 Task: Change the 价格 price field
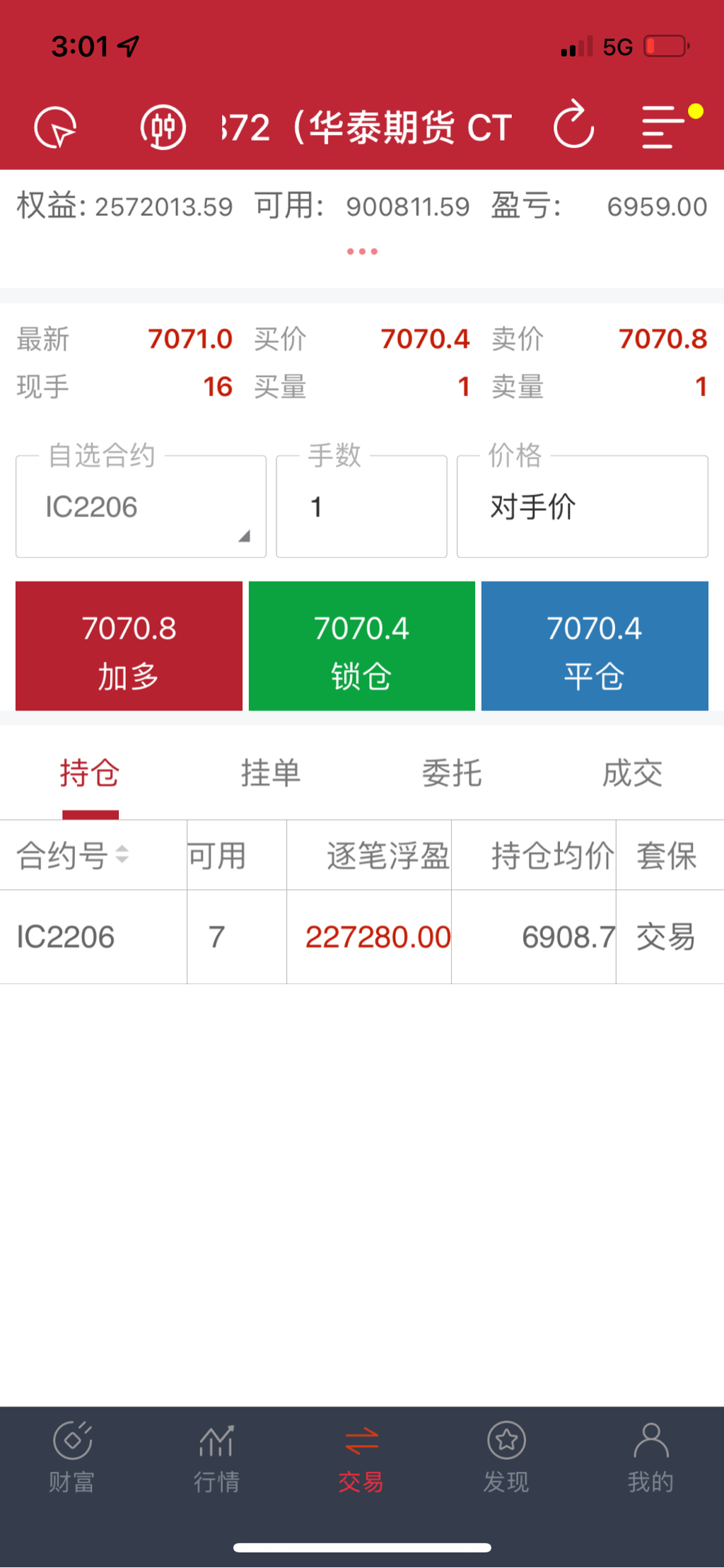pyautogui.click(x=583, y=506)
